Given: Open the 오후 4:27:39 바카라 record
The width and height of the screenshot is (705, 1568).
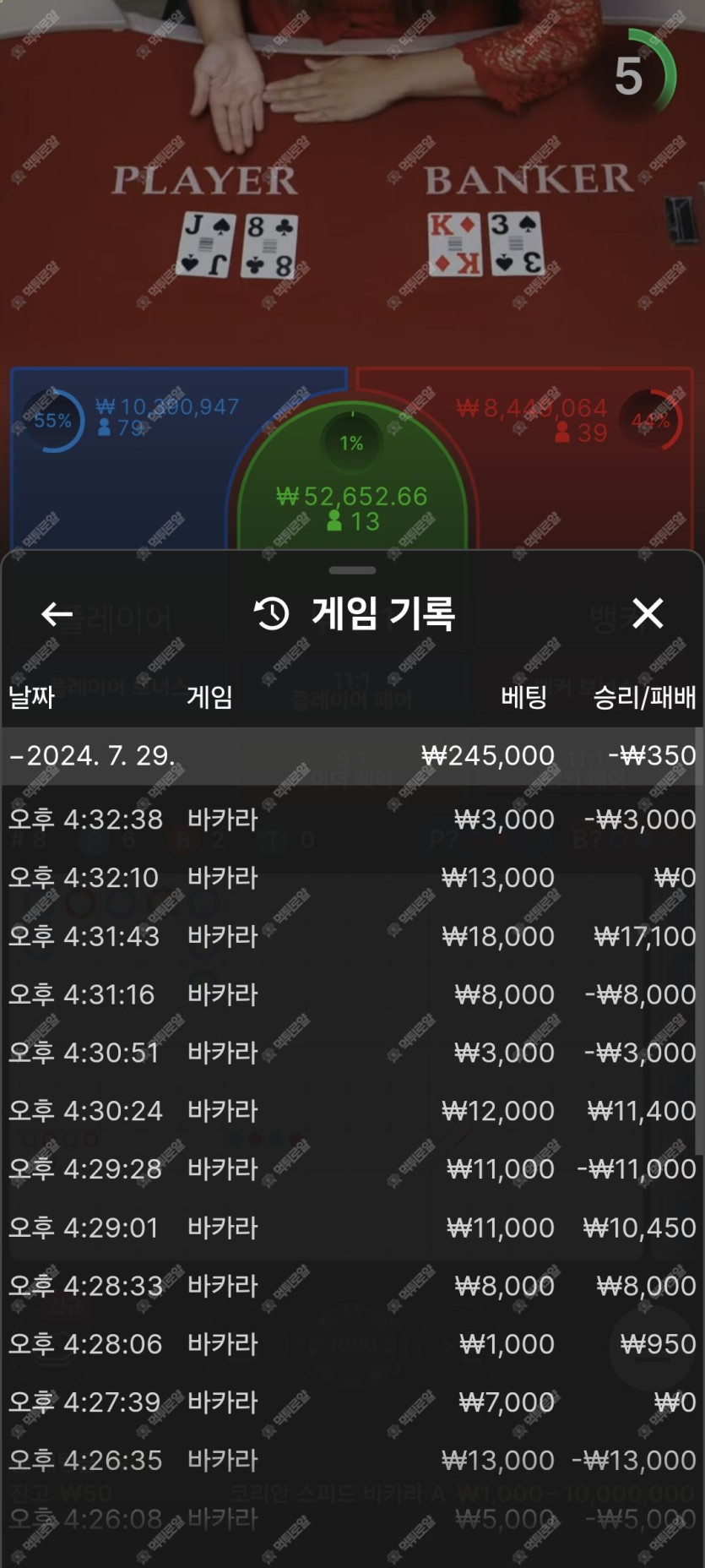Looking at the screenshot, I should [x=352, y=1402].
